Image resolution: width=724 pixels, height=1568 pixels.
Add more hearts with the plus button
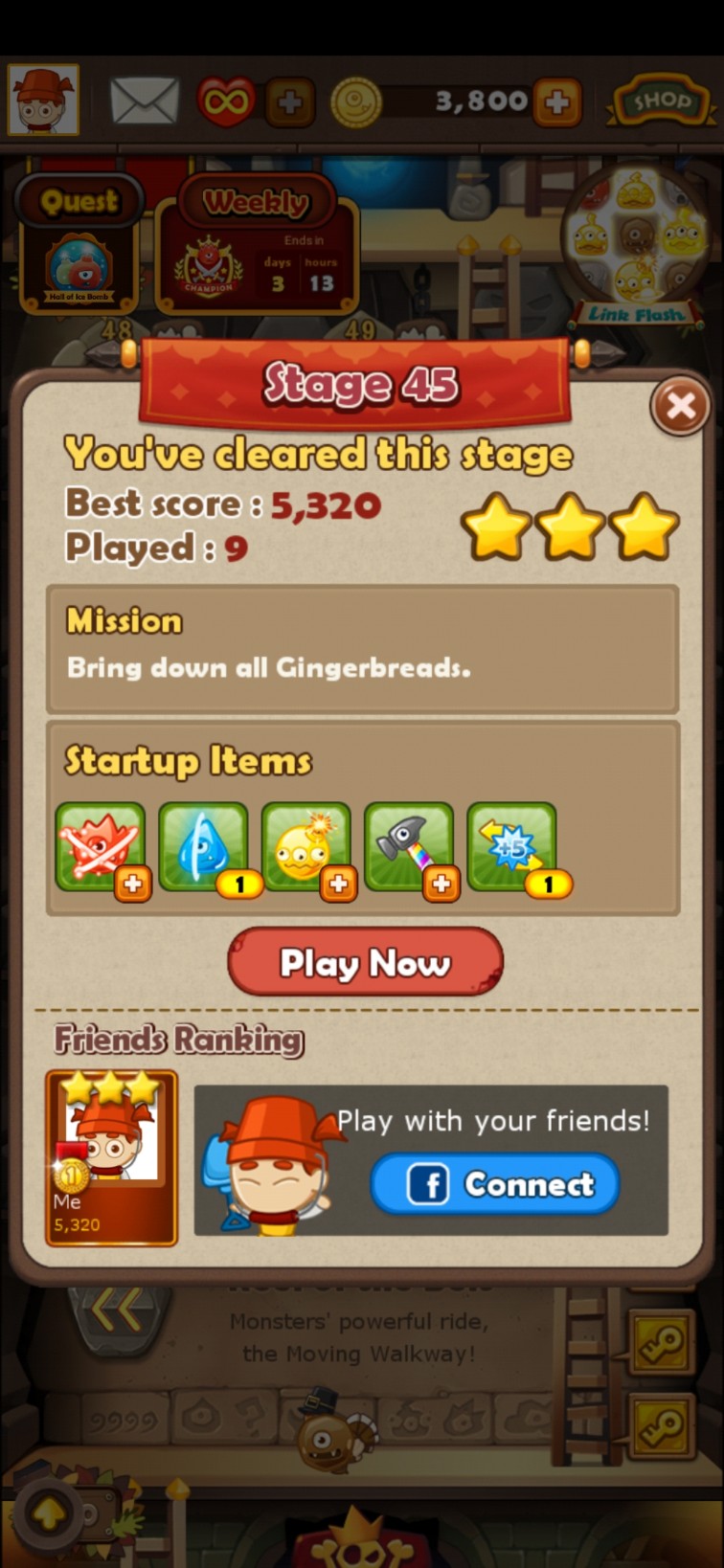tap(290, 101)
